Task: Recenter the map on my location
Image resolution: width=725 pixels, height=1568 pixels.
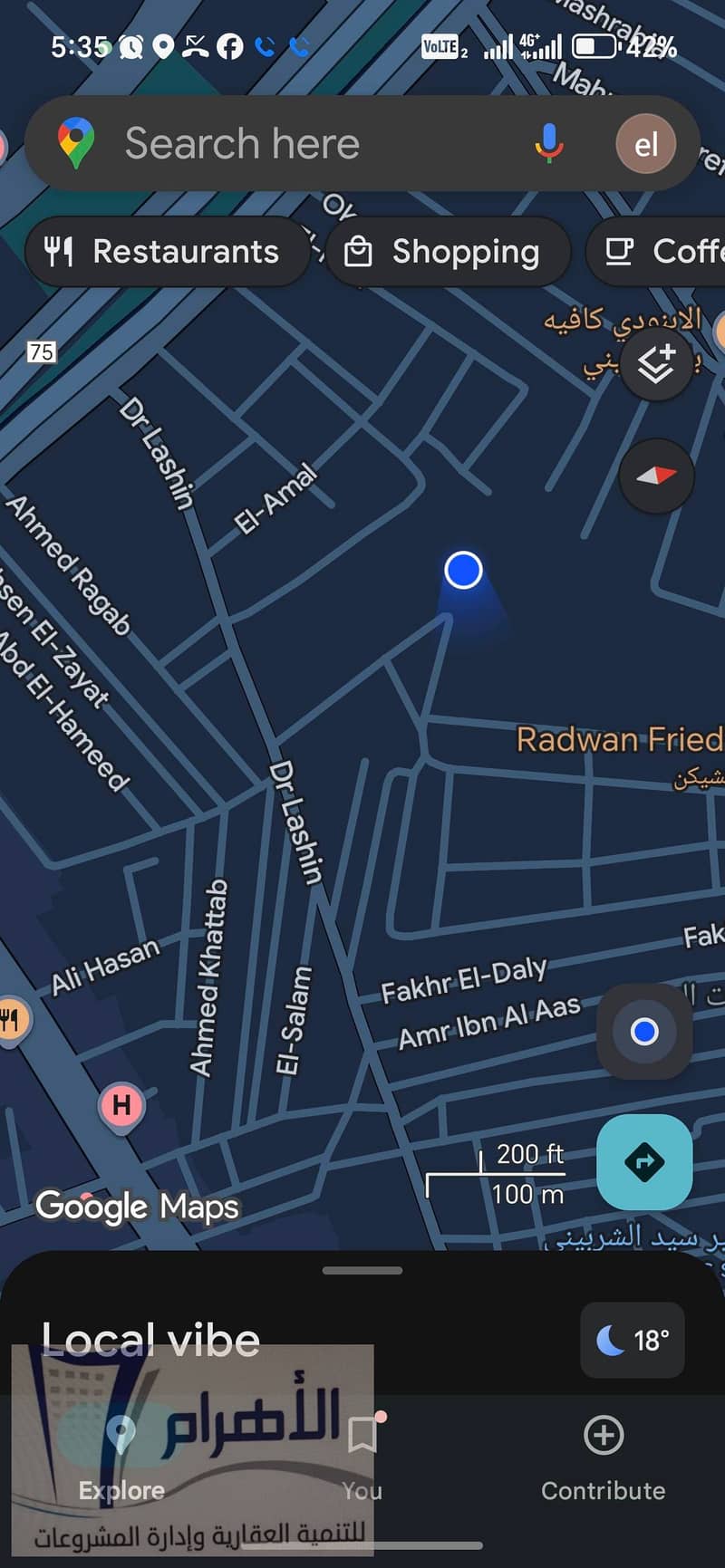Action: pyautogui.click(x=644, y=1031)
